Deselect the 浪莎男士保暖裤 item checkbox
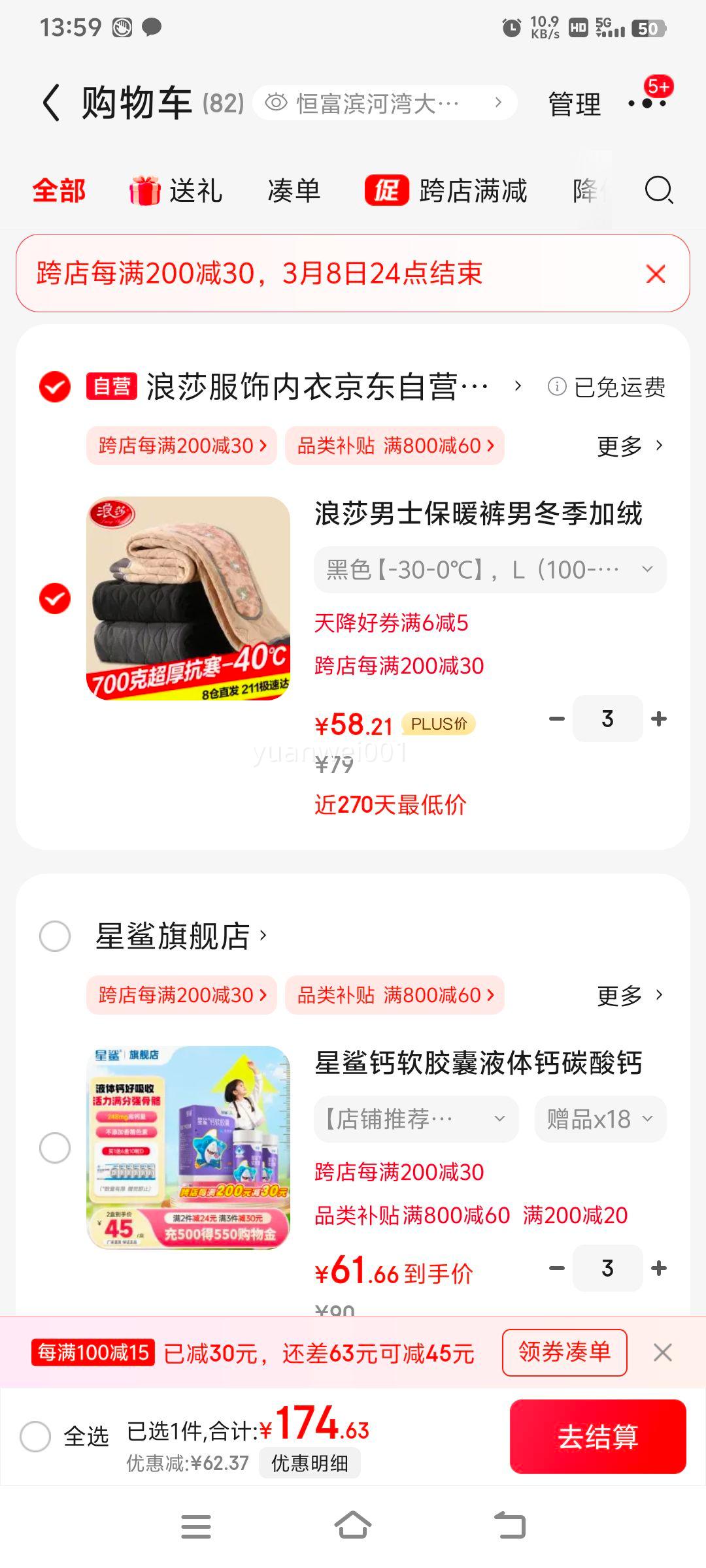This screenshot has width=706, height=1568. tap(55, 598)
